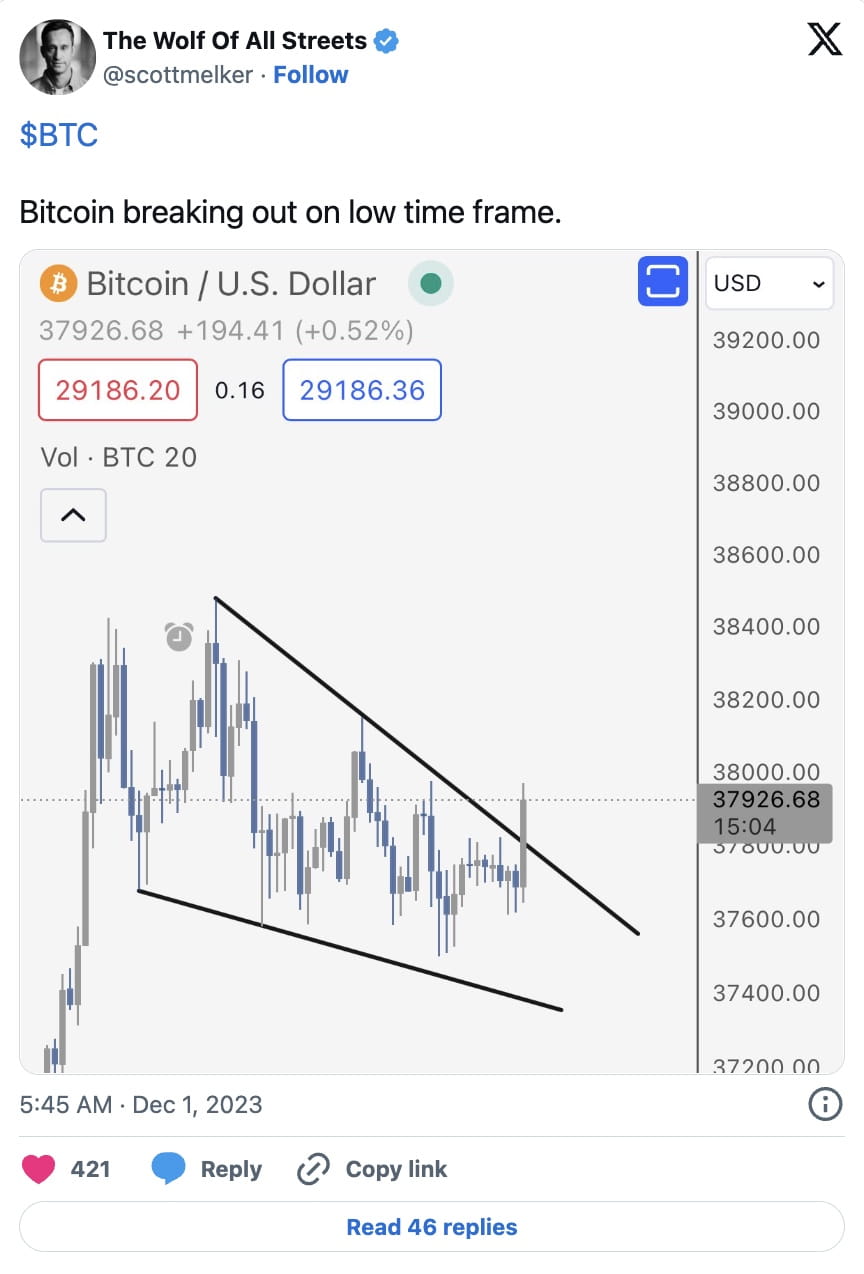
Task: Select the Copy link chain icon
Action: click(312, 1169)
